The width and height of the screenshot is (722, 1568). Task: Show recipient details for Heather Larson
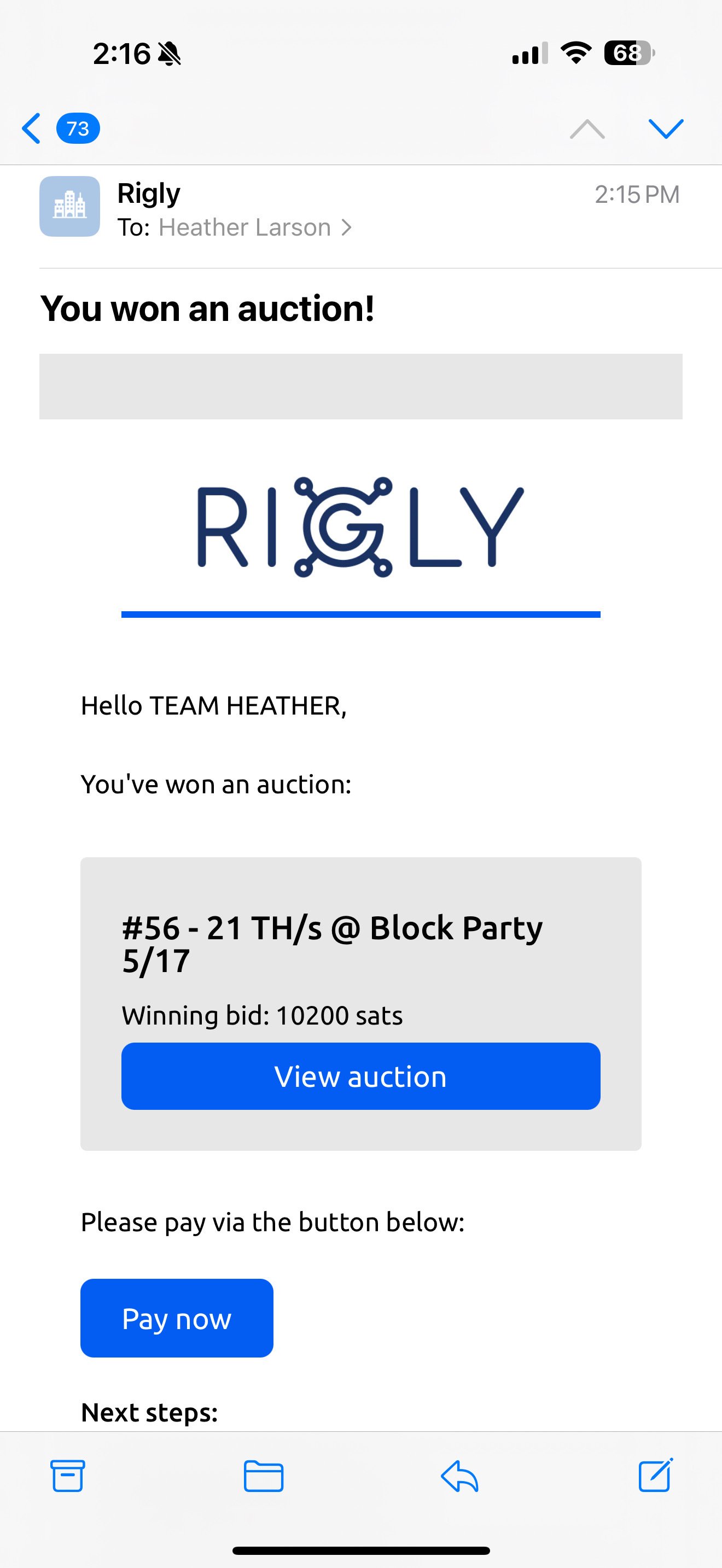tap(254, 227)
